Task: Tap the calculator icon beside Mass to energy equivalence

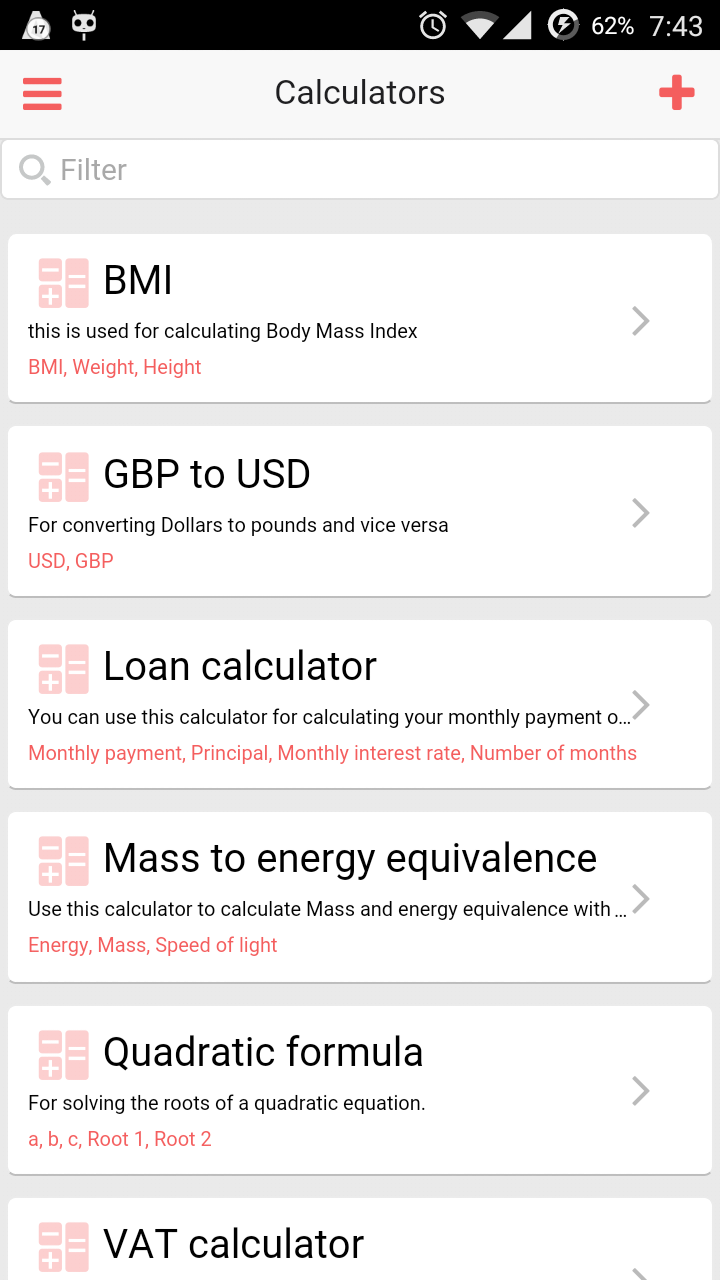Action: [62, 860]
